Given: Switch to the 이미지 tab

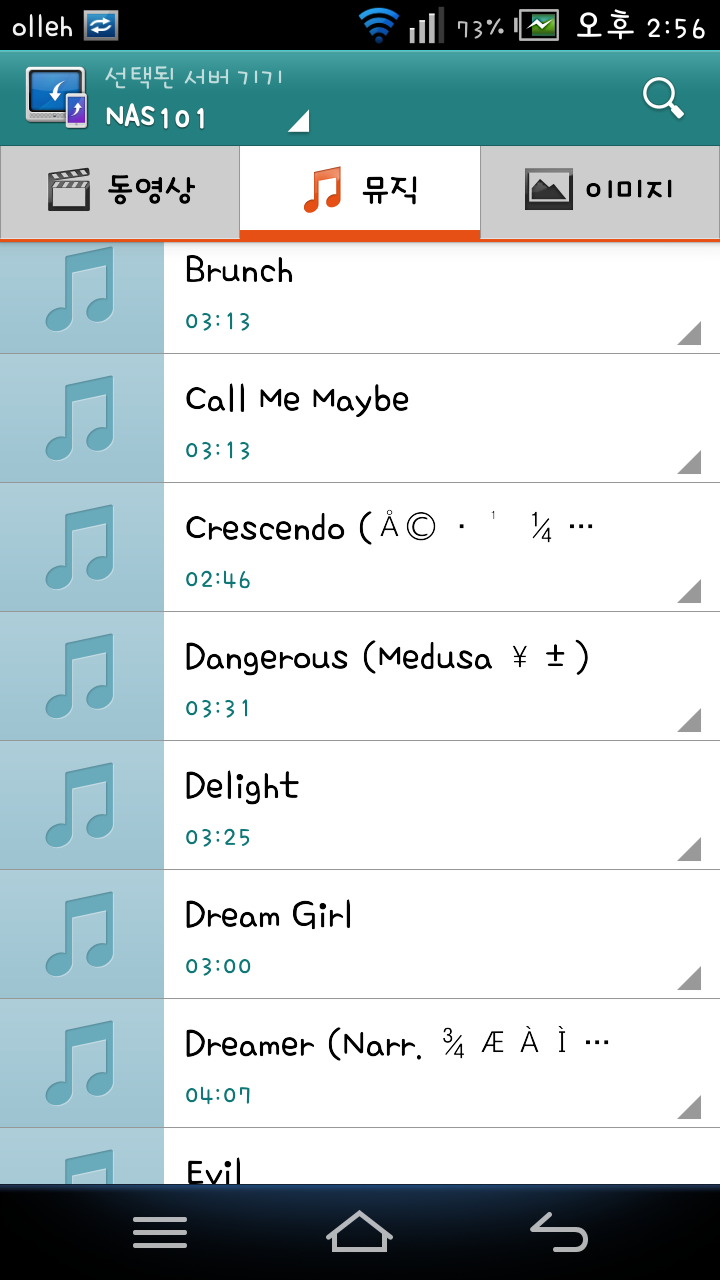Looking at the screenshot, I should point(600,190).
